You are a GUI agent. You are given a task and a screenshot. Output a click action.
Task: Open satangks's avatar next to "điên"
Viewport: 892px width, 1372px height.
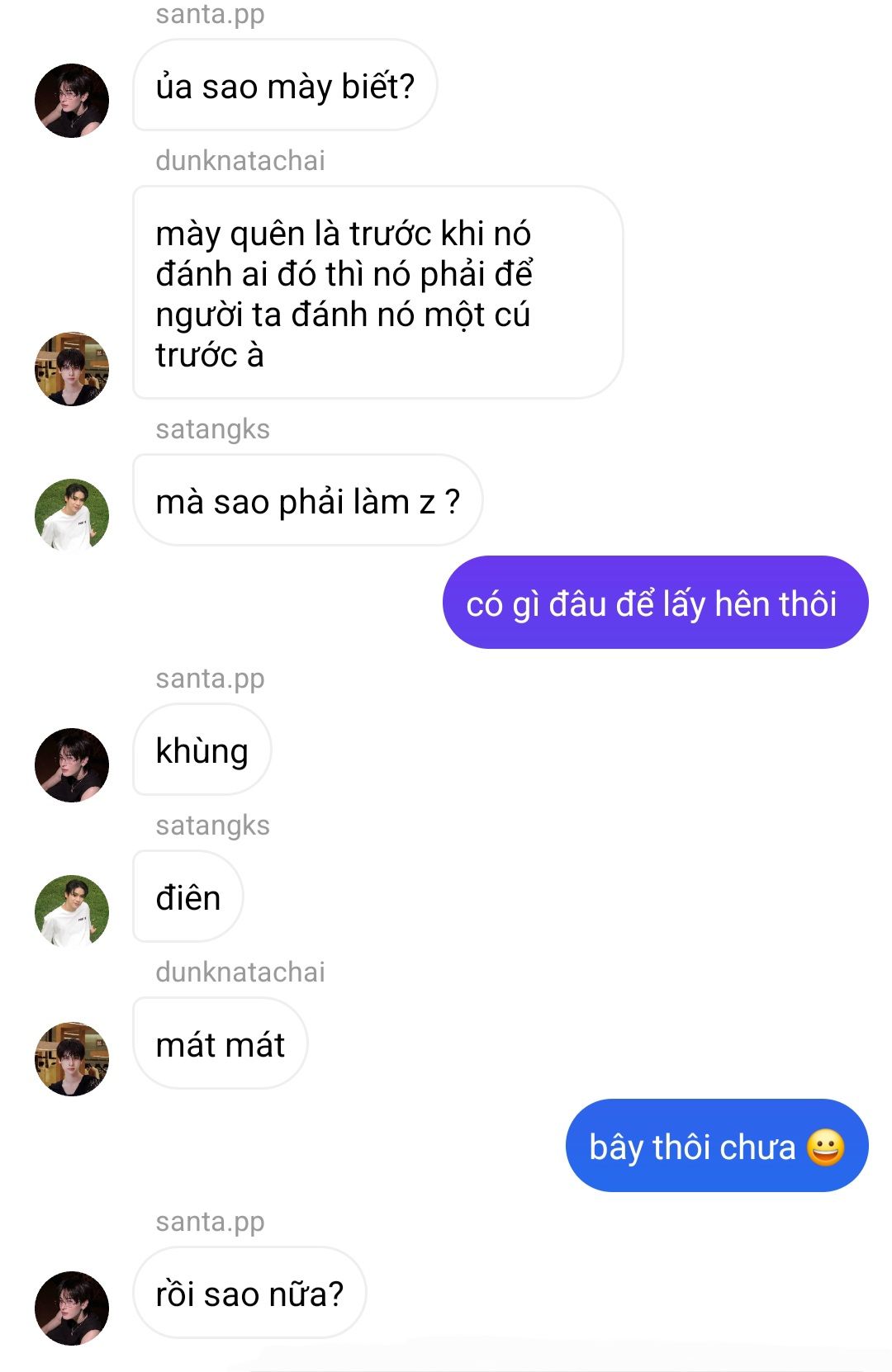tap(72, 911)
